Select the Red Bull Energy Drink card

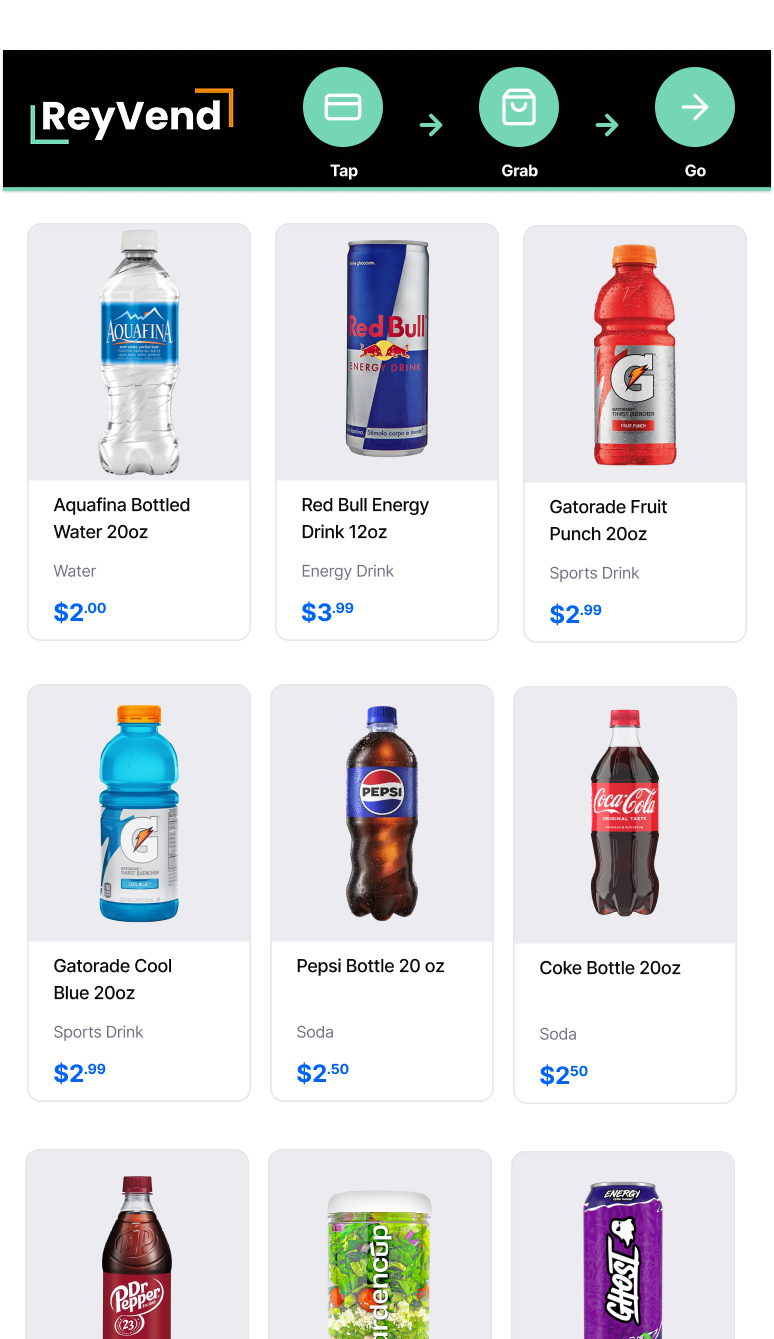click(x=386, y=430)
